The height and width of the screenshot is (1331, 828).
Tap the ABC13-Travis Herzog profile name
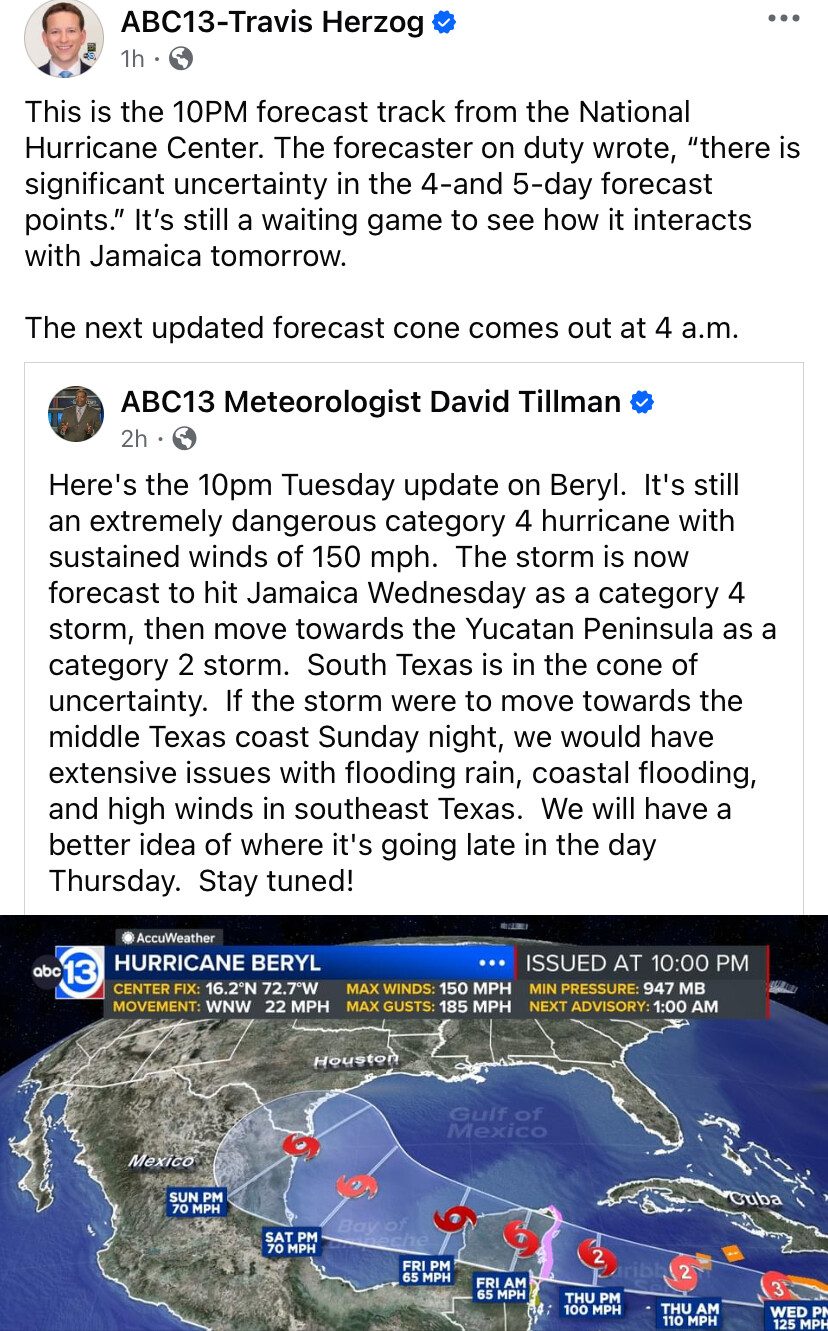(x=272, y=22)
